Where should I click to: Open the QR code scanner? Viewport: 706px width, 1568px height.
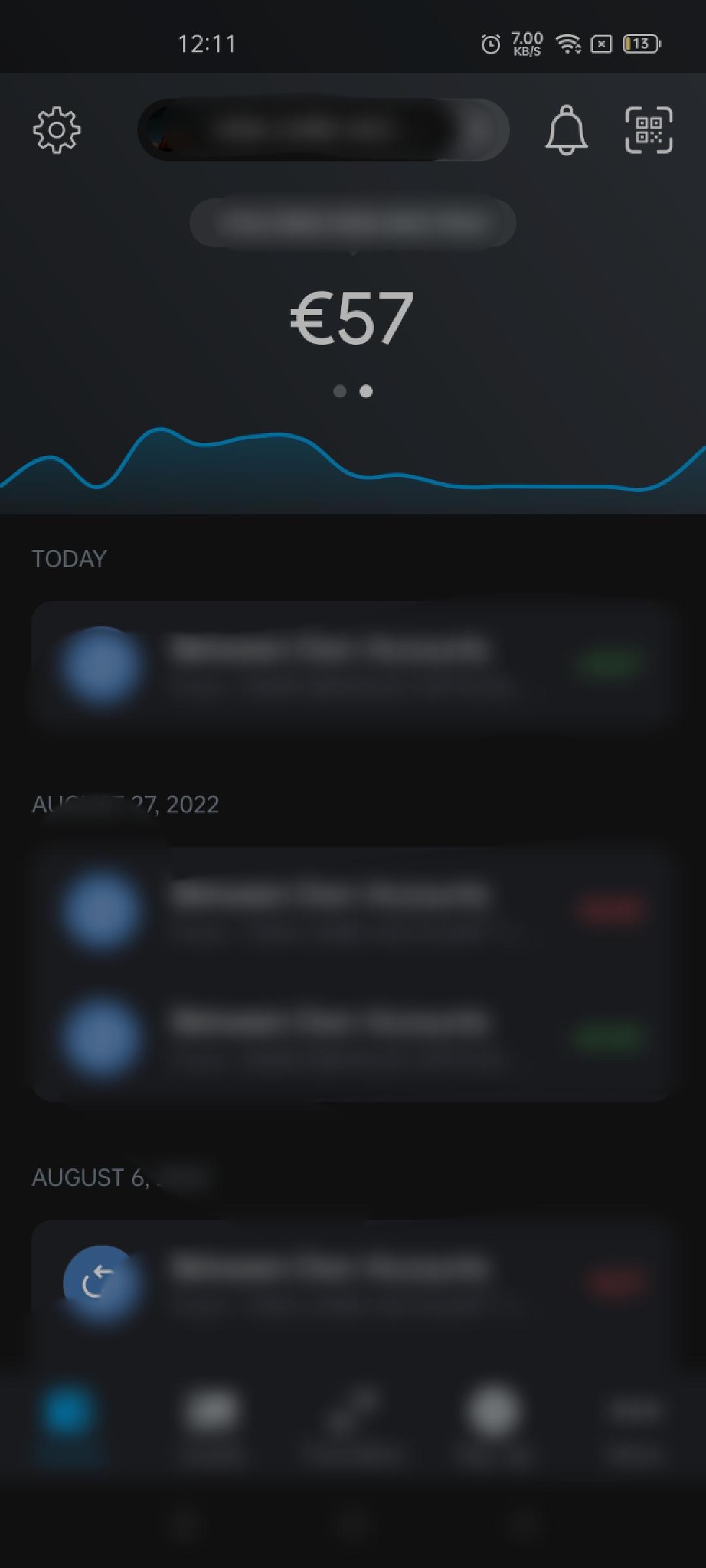click(648, 130)
